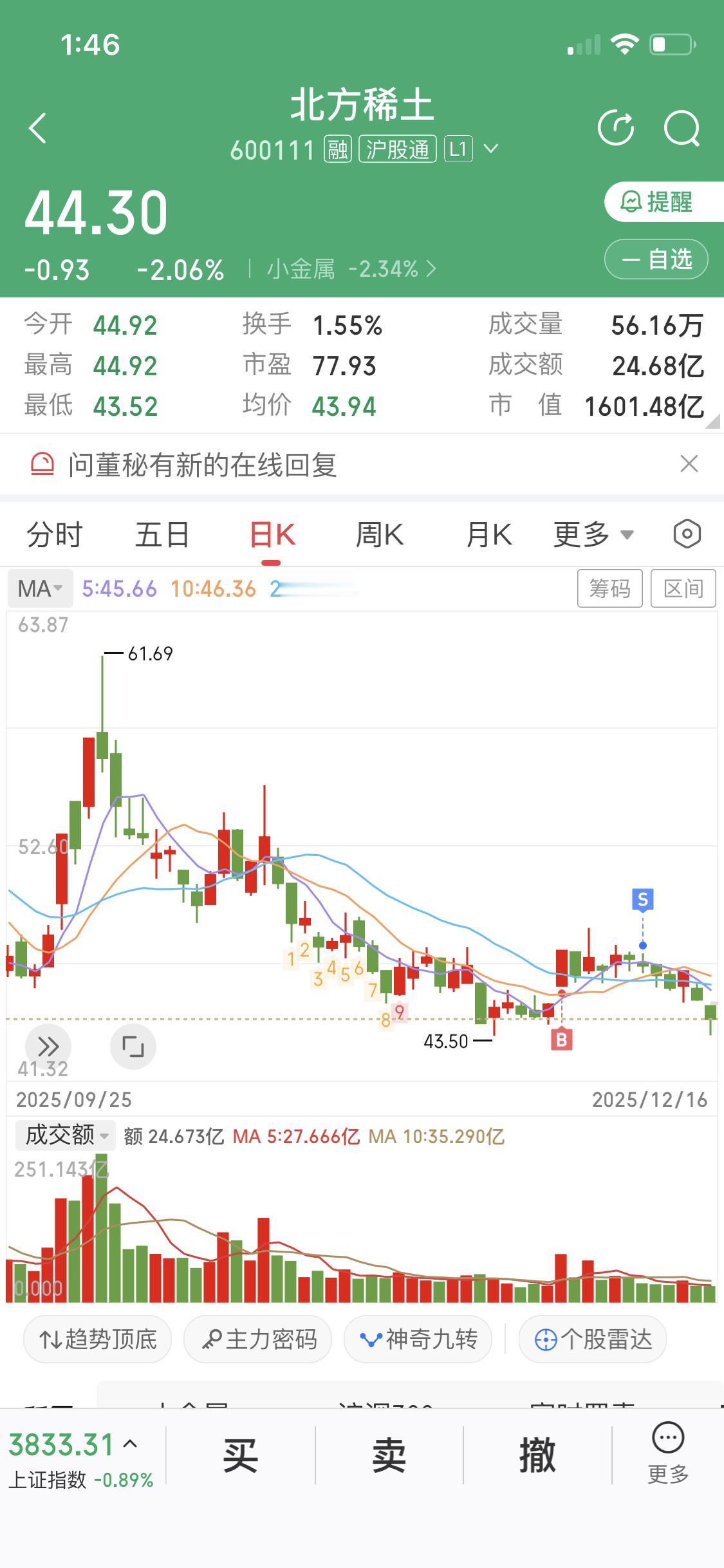Expand the 更多 chart period menu
724x1568 pixels.
[x=593, y=534]
